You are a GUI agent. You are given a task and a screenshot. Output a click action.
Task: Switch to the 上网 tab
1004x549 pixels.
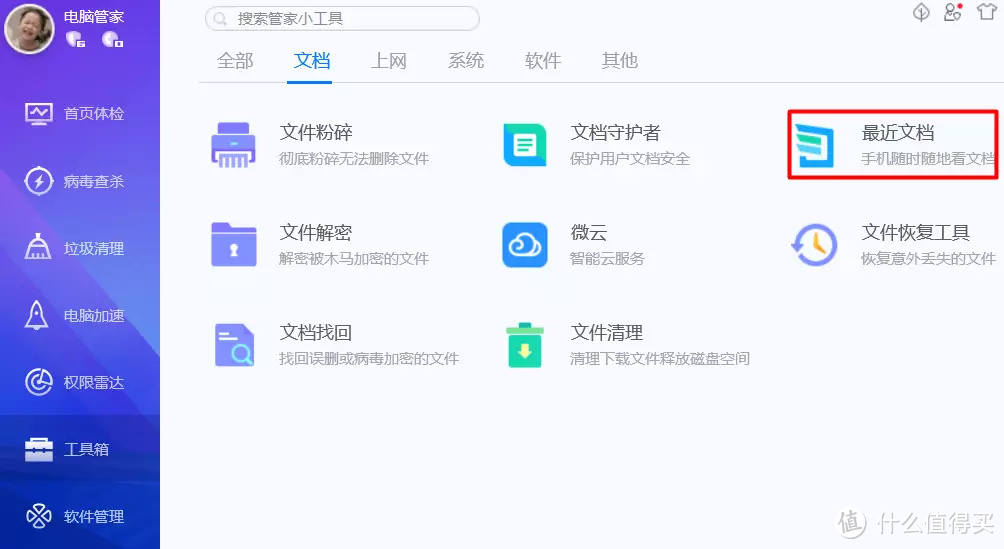click(389, 60)
